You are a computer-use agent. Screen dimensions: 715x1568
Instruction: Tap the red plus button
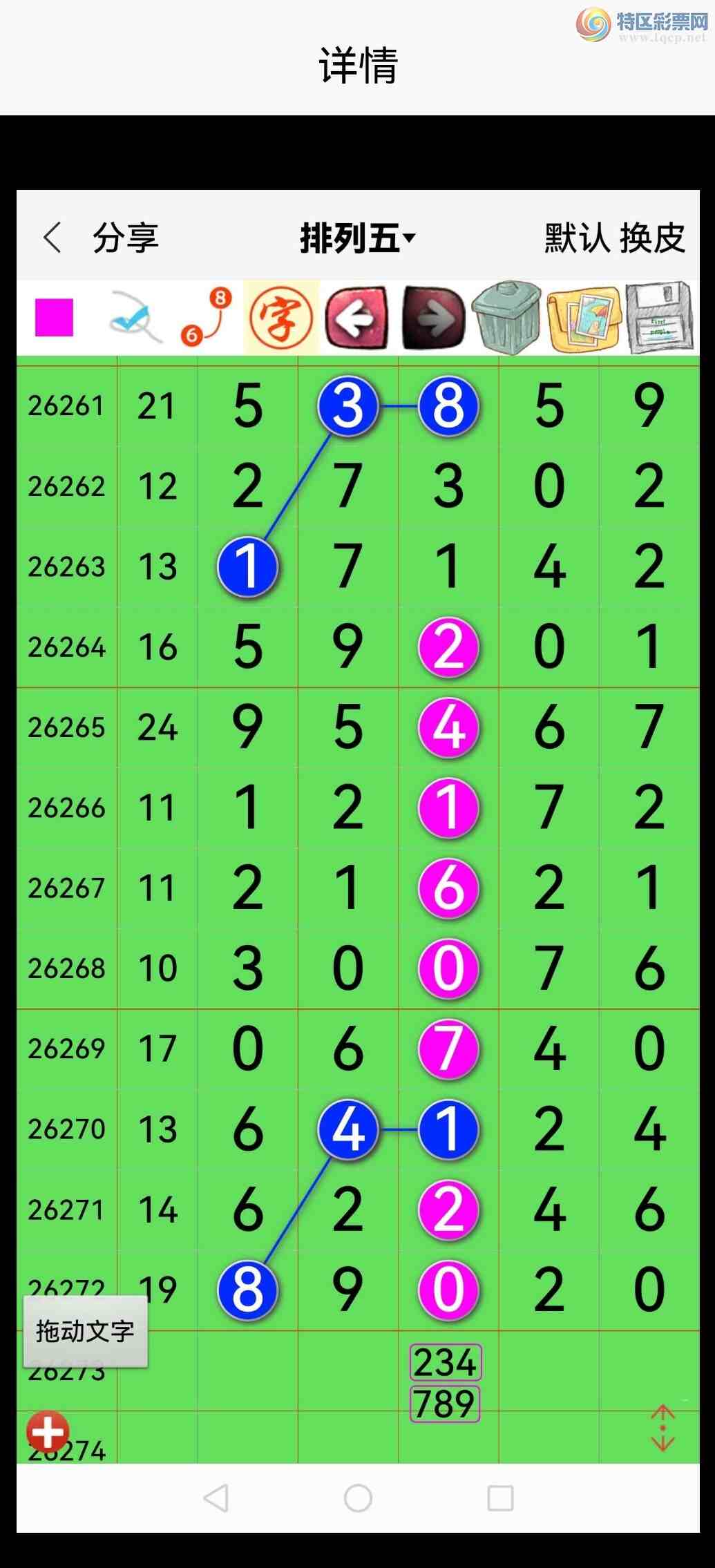tap(48, 1431)
